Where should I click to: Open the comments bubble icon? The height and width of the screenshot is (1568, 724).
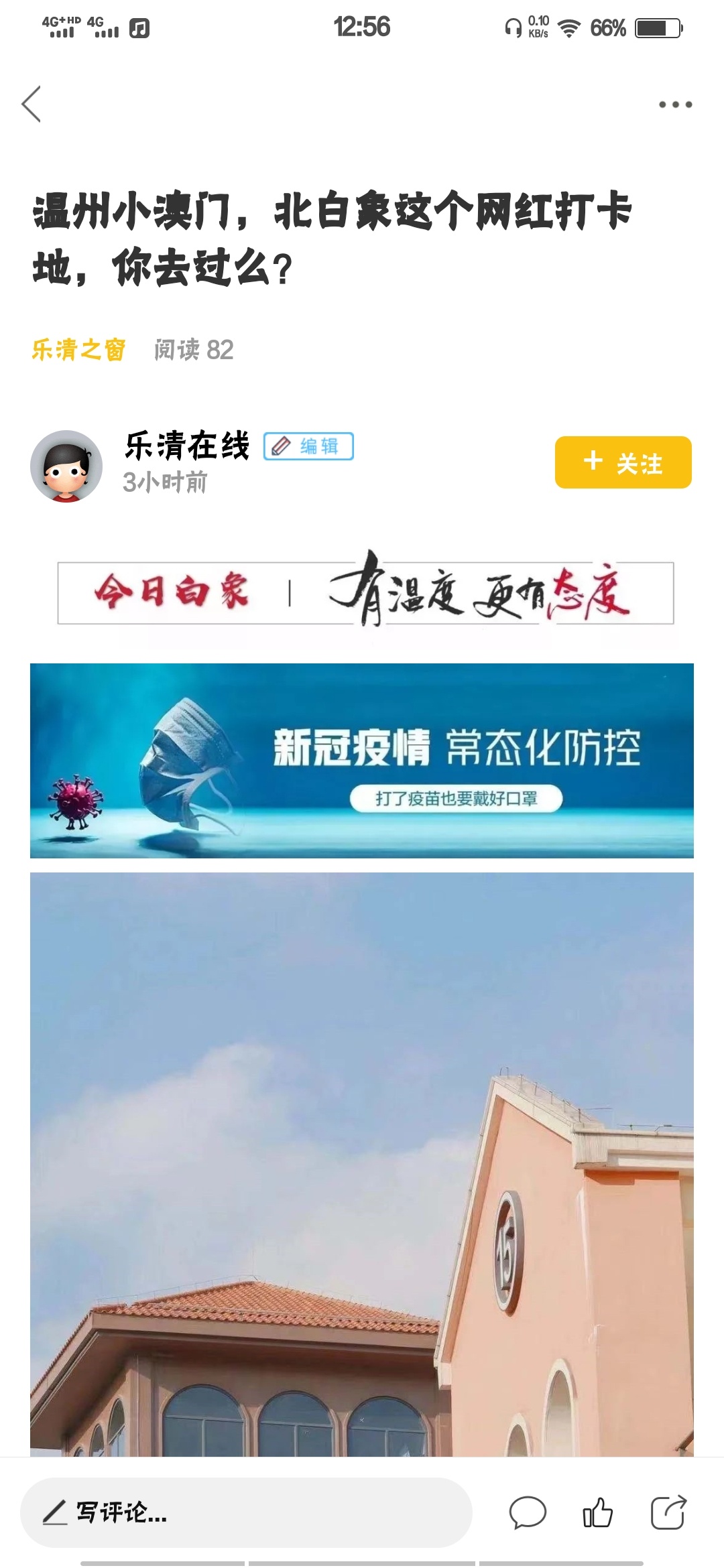pos(528,1512)
